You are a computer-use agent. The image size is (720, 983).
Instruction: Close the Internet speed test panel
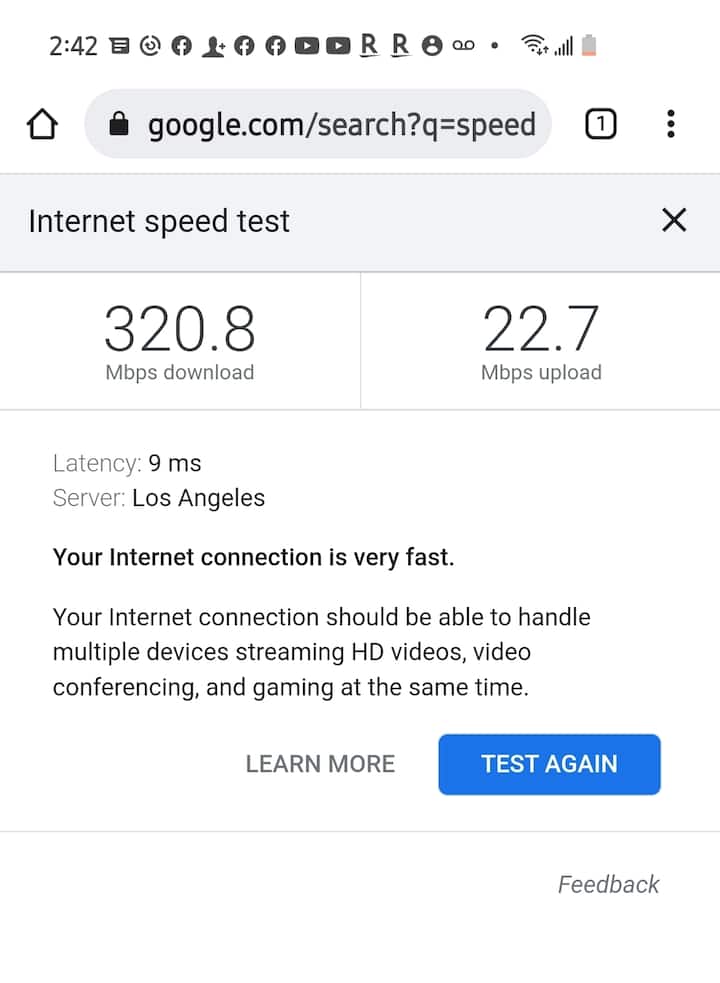(x=674, y=220)
